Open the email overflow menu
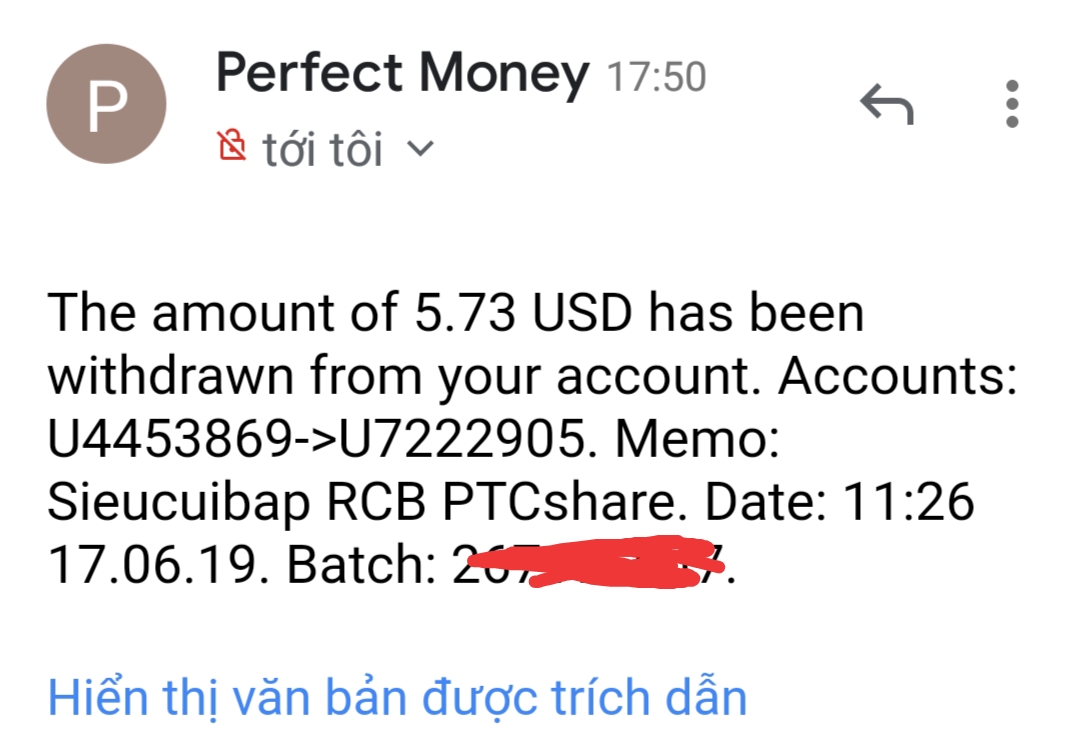This screenshot has width=1078, height=751. point(1012,104)
